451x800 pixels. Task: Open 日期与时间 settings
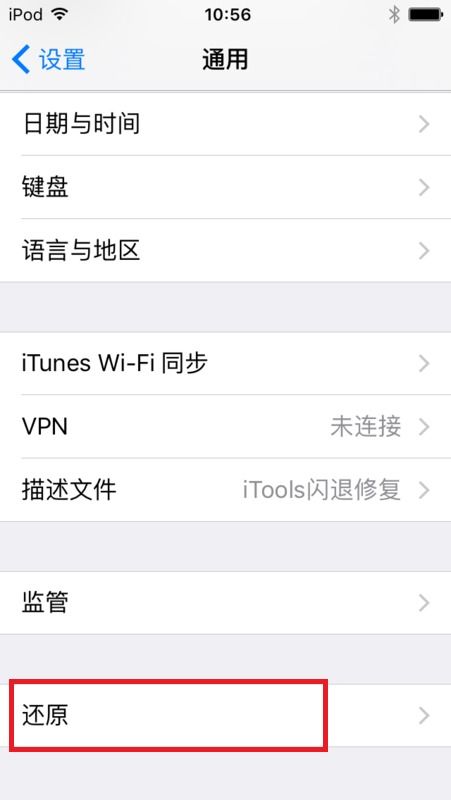[226, 124]
